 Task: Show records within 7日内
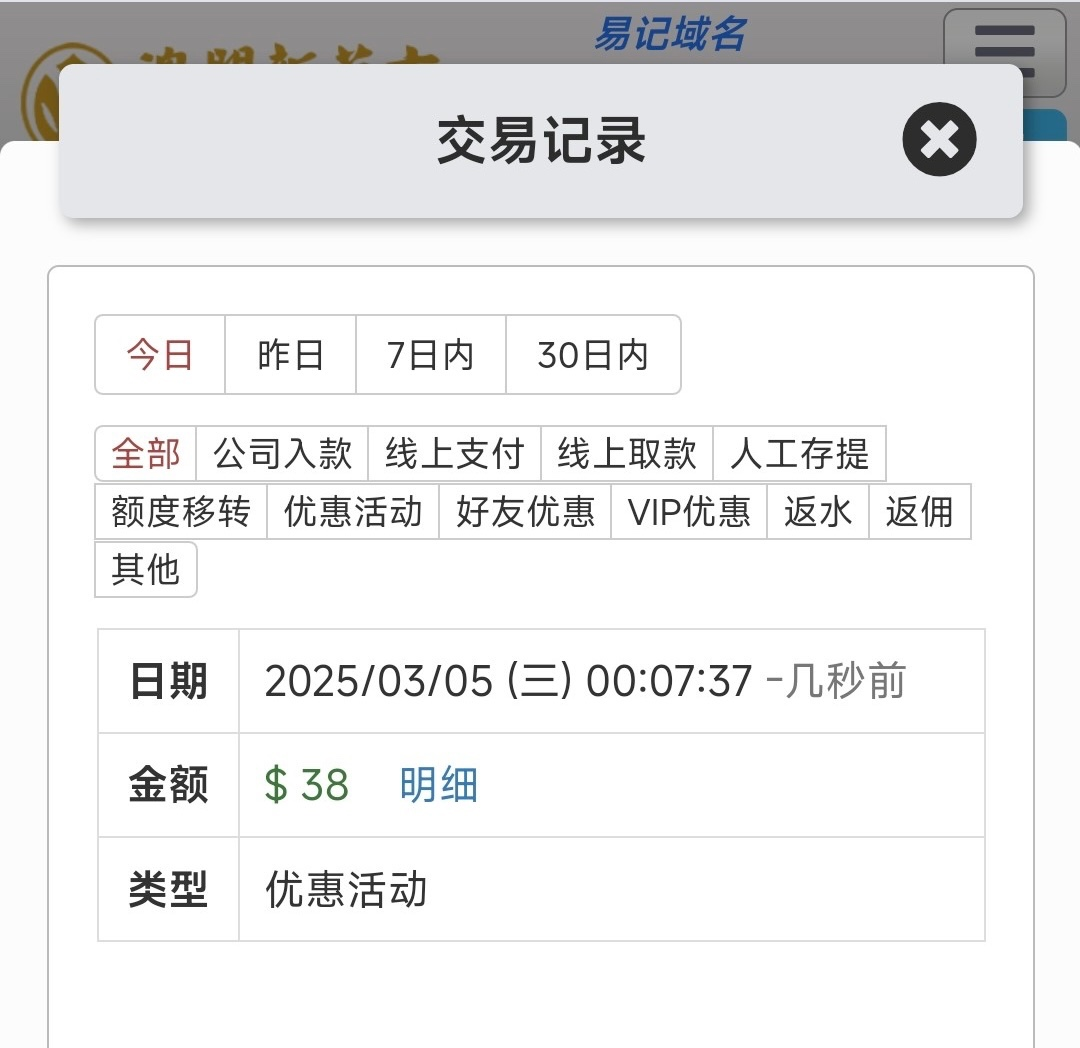430,355
